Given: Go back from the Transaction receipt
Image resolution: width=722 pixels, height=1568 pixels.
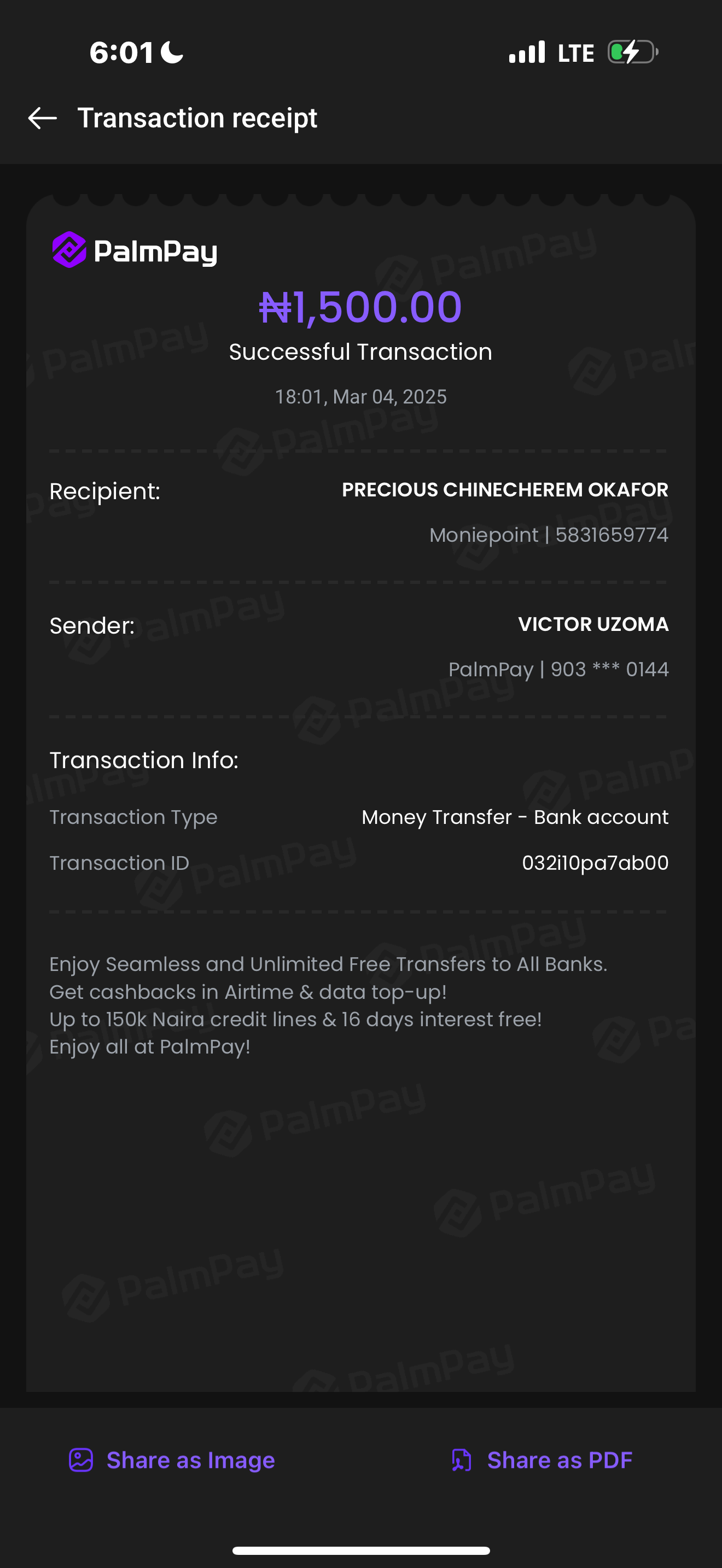Looking at the screenshot, I should point(43,118).
